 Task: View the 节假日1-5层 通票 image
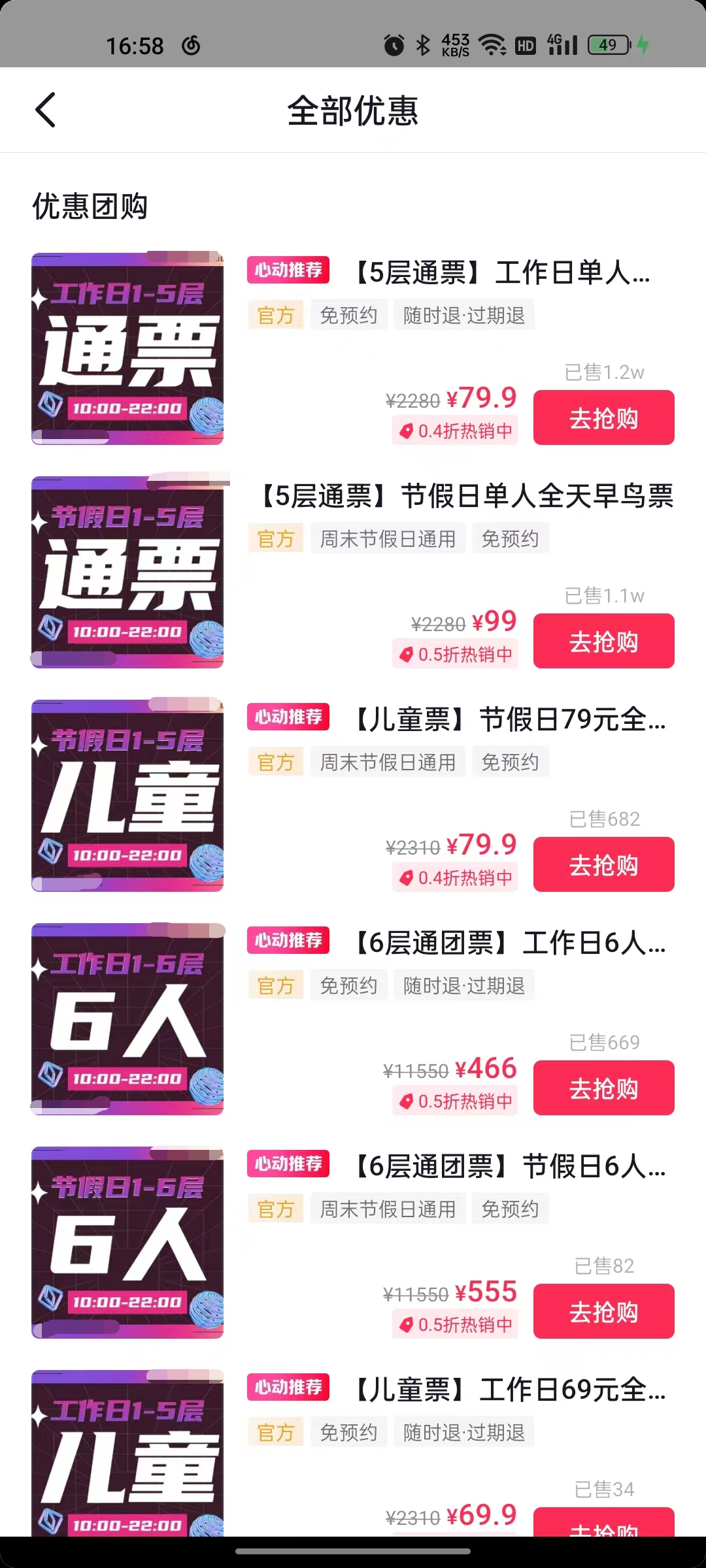pos(127,572)
